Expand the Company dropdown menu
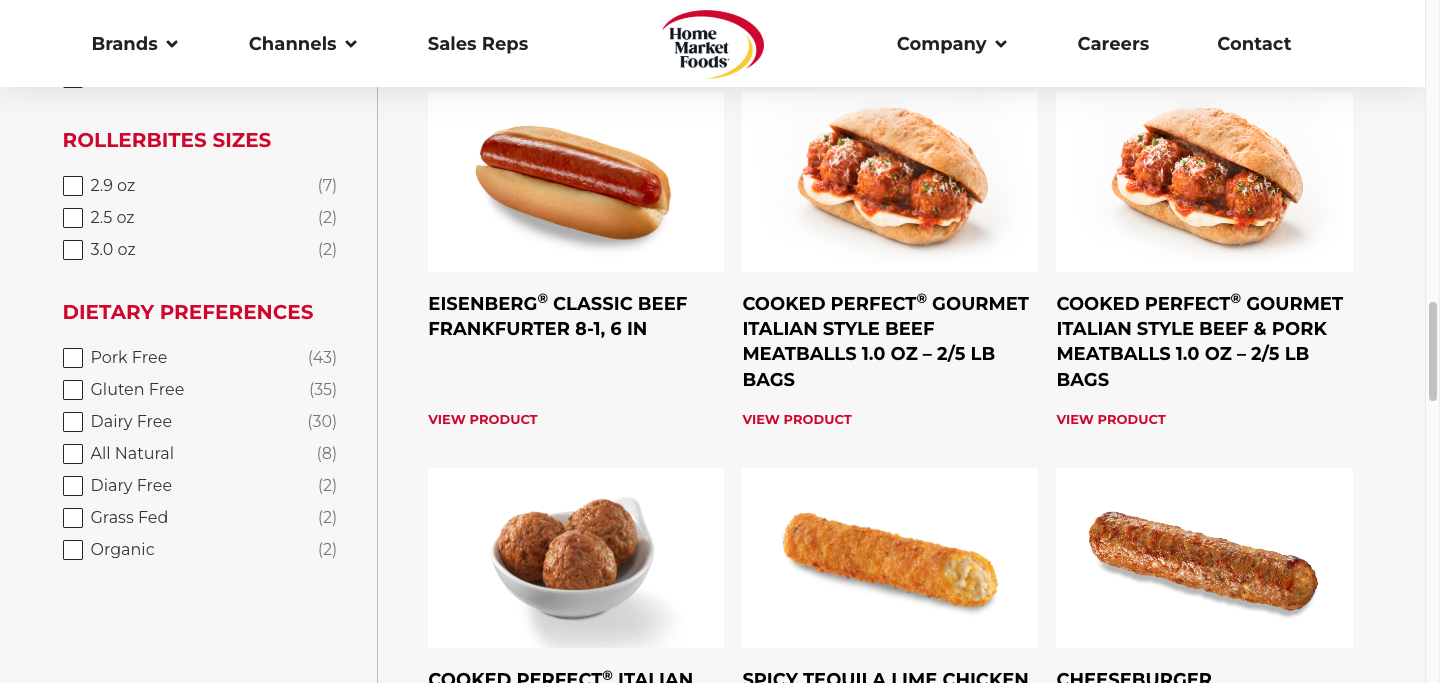This screenshot has width=1440, height=683. pos(951,44)
